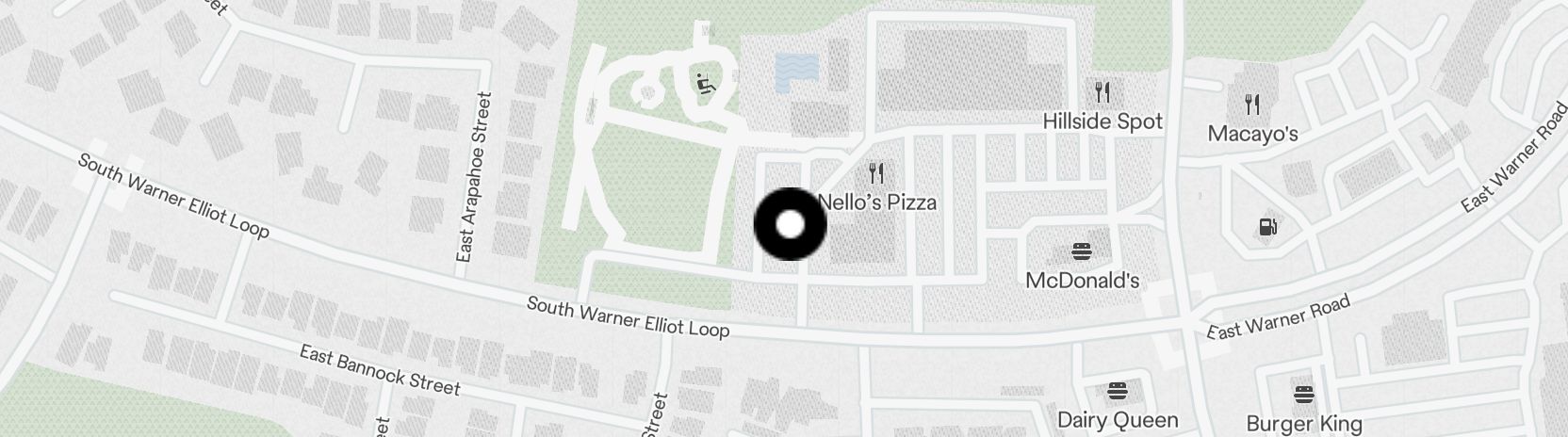Select the McDonald's map marker
Image resolution: width=1568 pixels, height=437 pixels.
(1081, 252)
